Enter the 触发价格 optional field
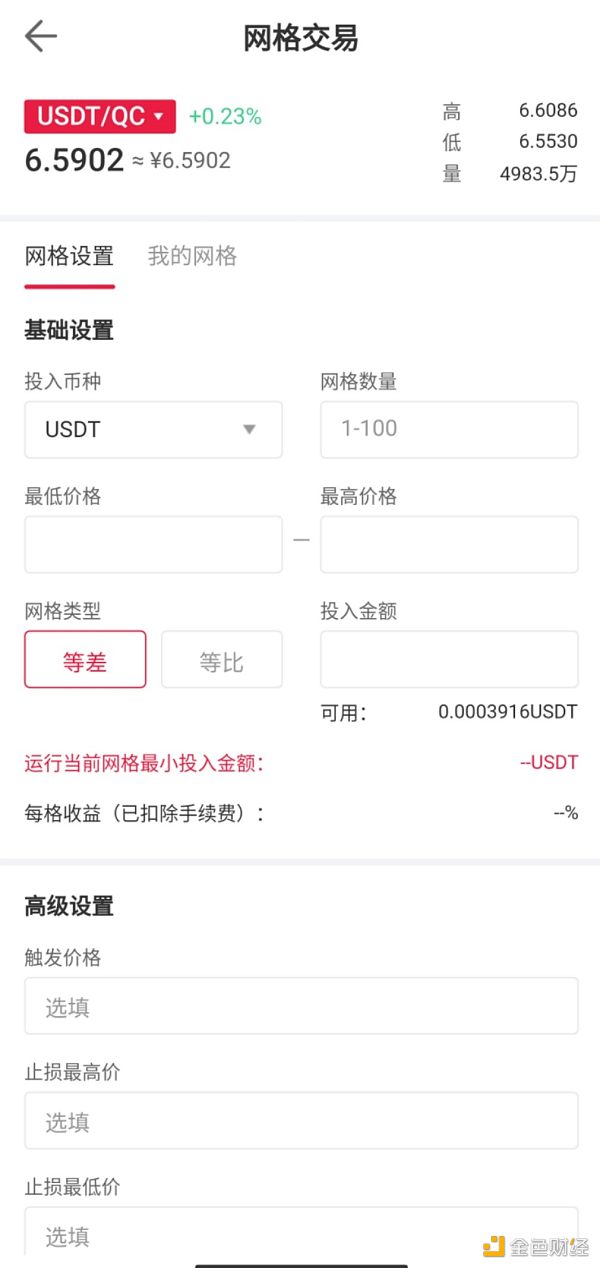 tap(301, 1006)
